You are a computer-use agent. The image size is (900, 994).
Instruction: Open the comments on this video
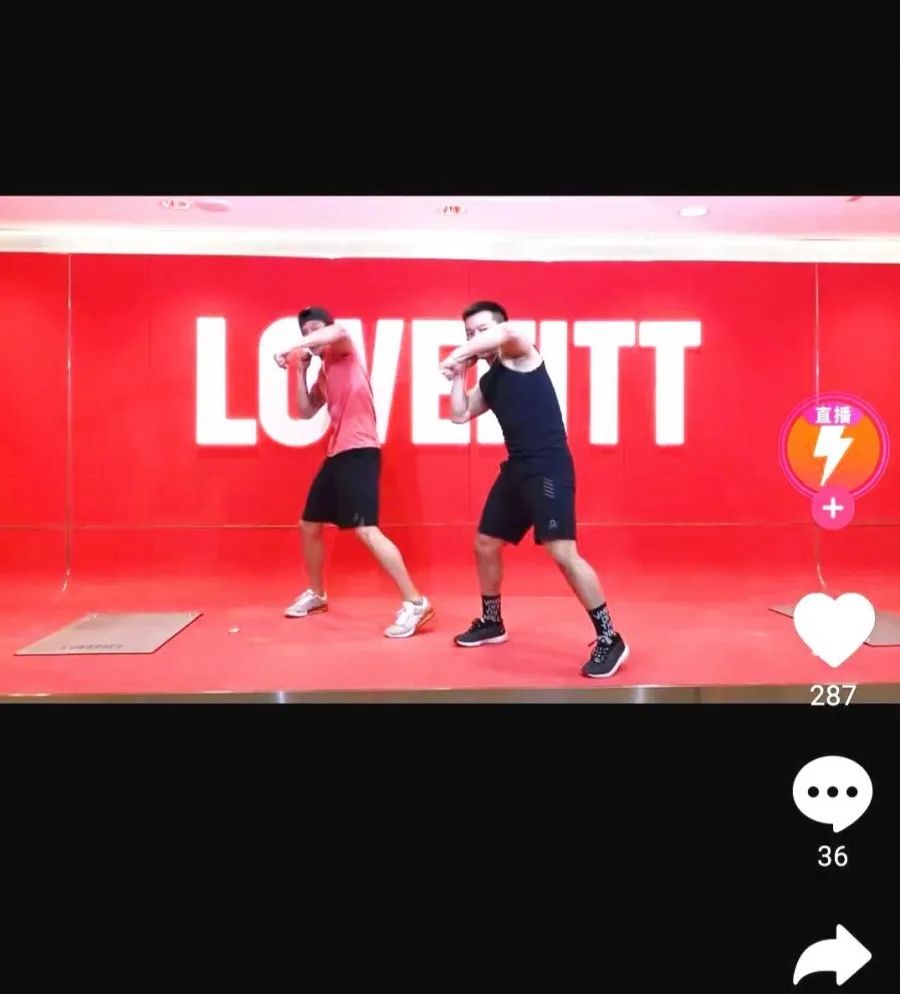pos(832,791)
